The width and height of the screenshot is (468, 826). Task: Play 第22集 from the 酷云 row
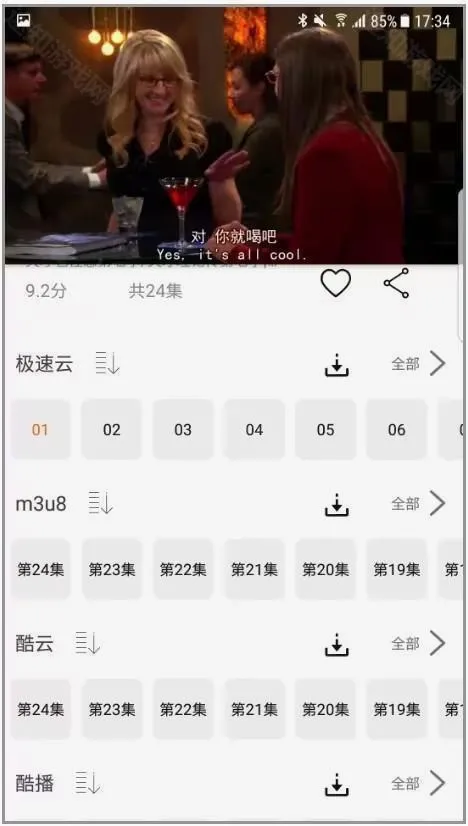point(183,709)
